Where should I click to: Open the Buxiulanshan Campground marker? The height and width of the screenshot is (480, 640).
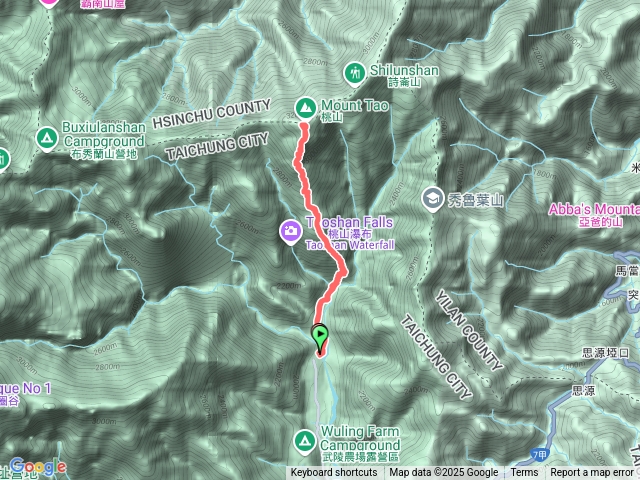45,137
